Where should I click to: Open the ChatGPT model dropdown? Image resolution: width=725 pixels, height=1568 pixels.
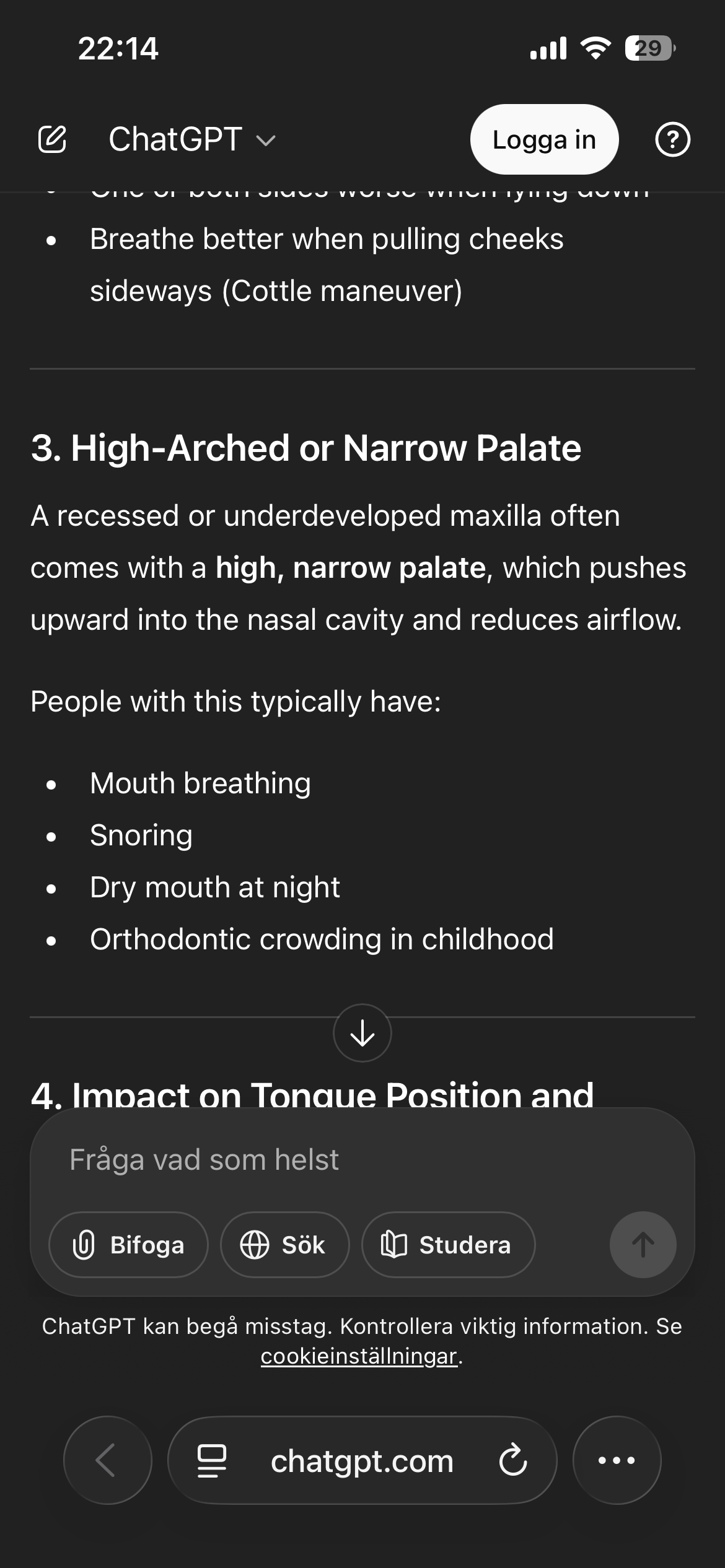pyautogui.click(x=192, y=140)
